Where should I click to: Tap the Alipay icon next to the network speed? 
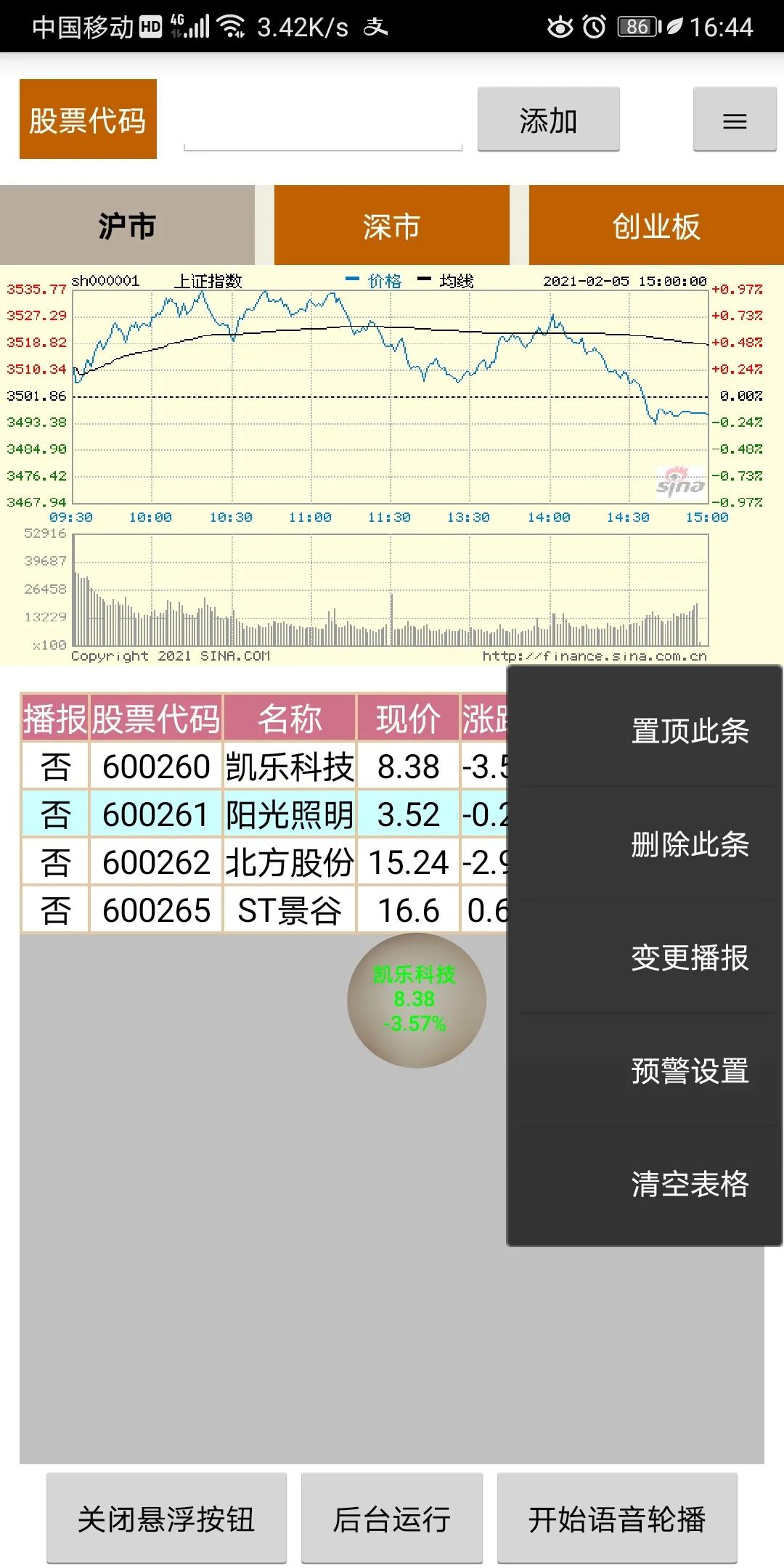[x=375, y=27]
